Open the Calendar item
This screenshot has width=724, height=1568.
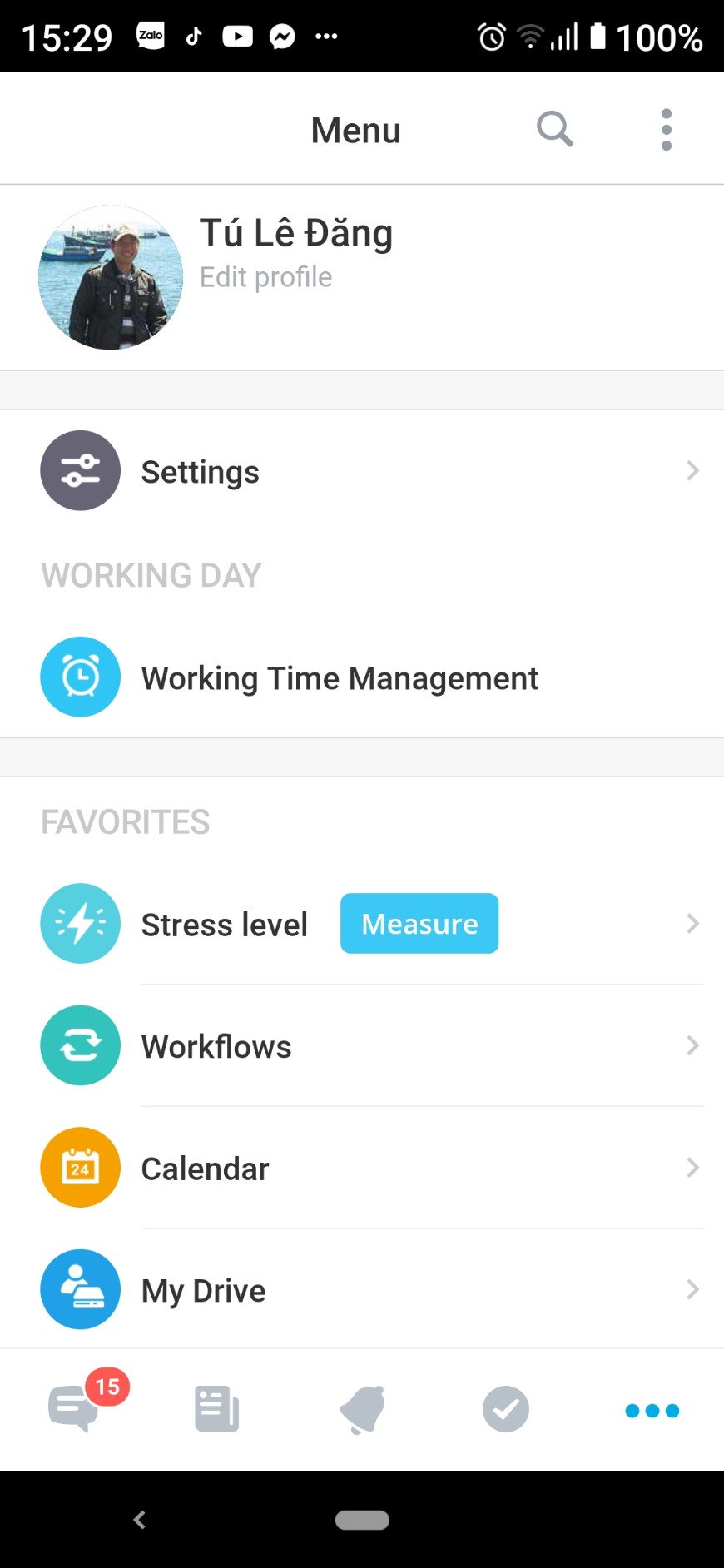coord(362,1168)
